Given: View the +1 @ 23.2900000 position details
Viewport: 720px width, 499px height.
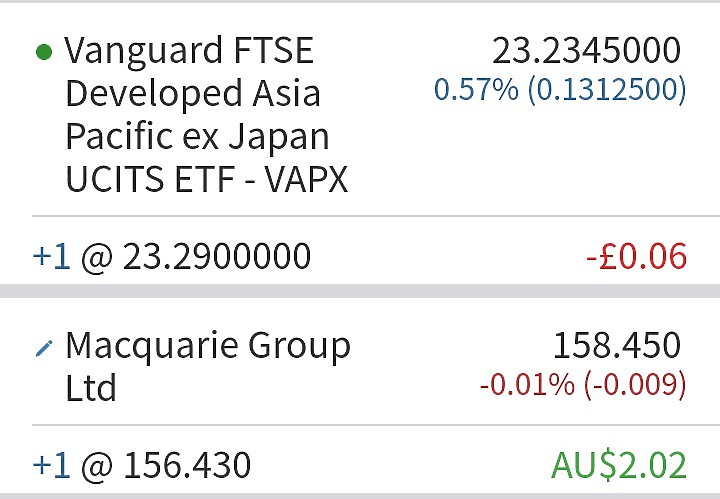Looking at the screenshot, I should (x=172, y=257).
